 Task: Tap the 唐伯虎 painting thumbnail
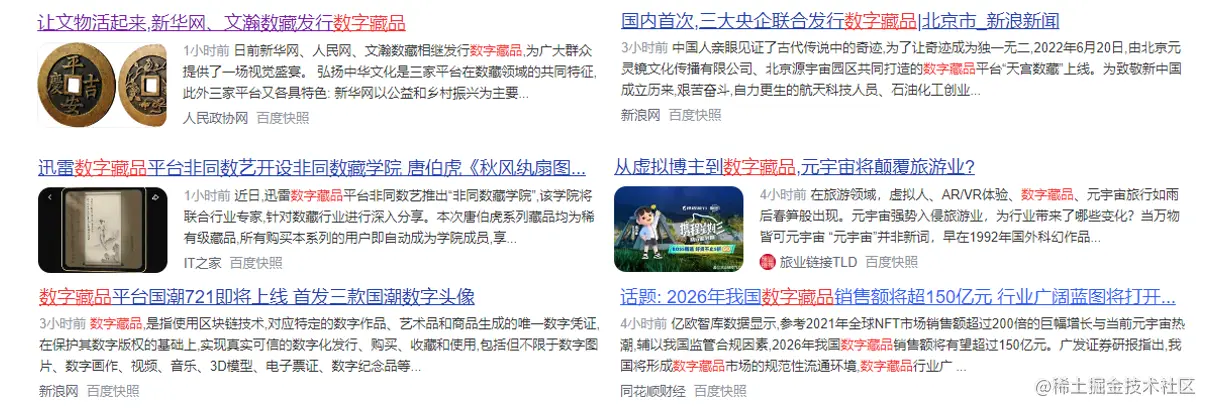click(x=103, y=230)
